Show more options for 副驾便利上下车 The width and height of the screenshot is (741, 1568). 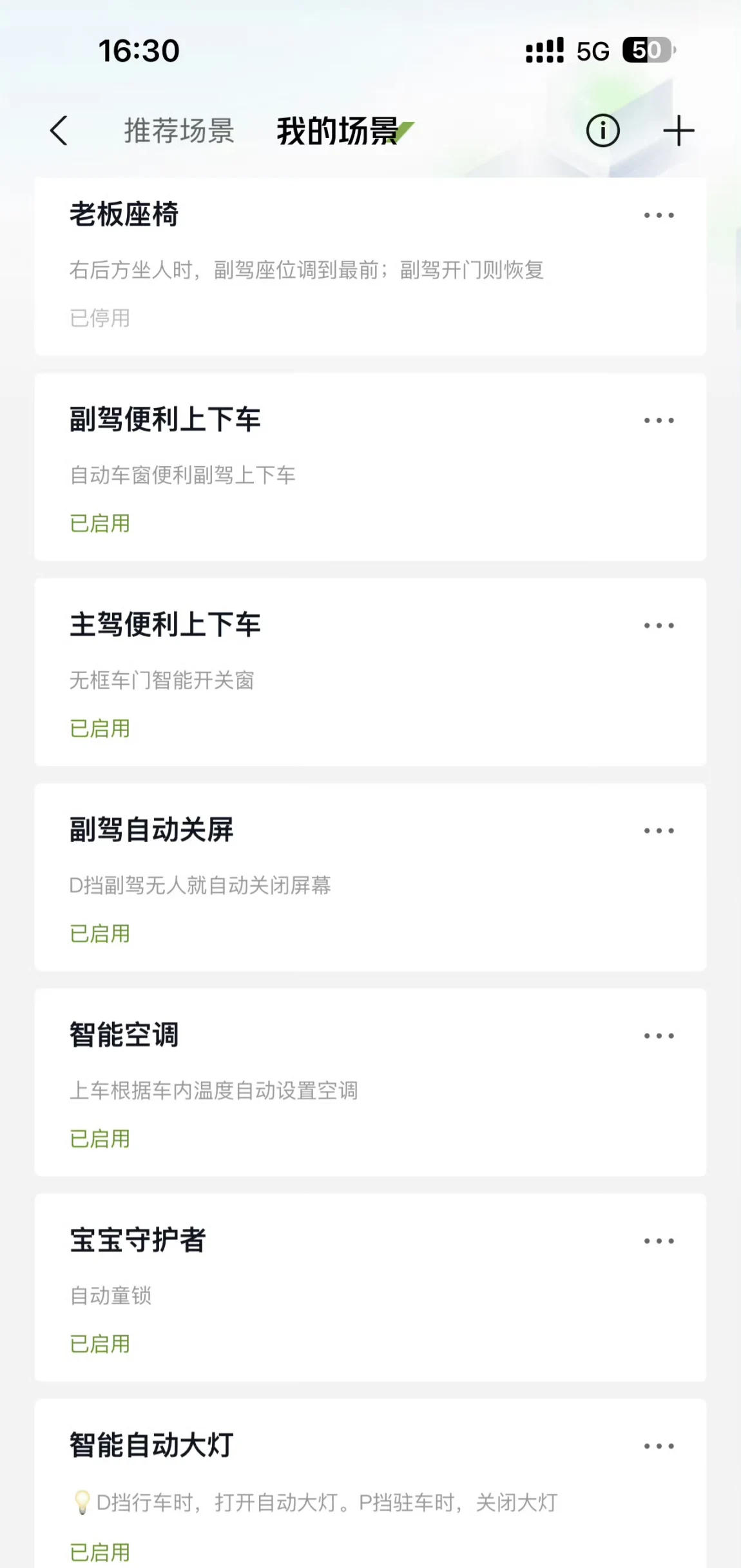pos(659,420)
